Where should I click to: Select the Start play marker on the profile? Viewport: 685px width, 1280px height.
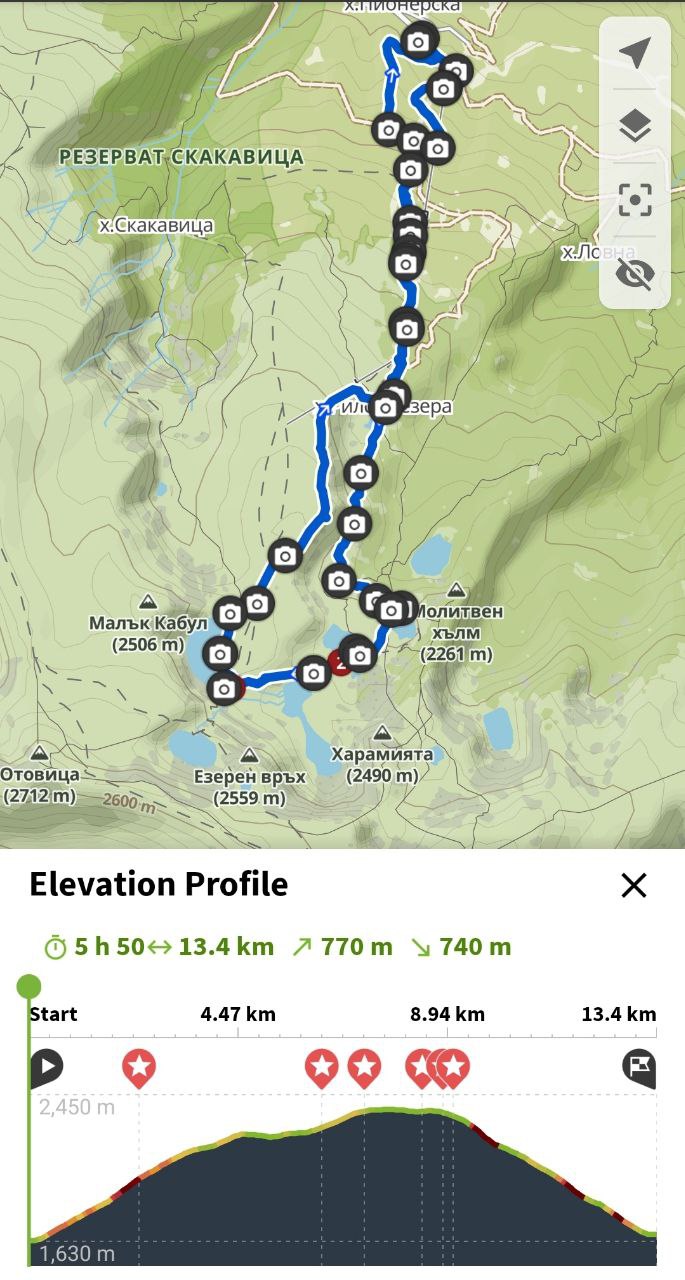(x=46, y=1067)
